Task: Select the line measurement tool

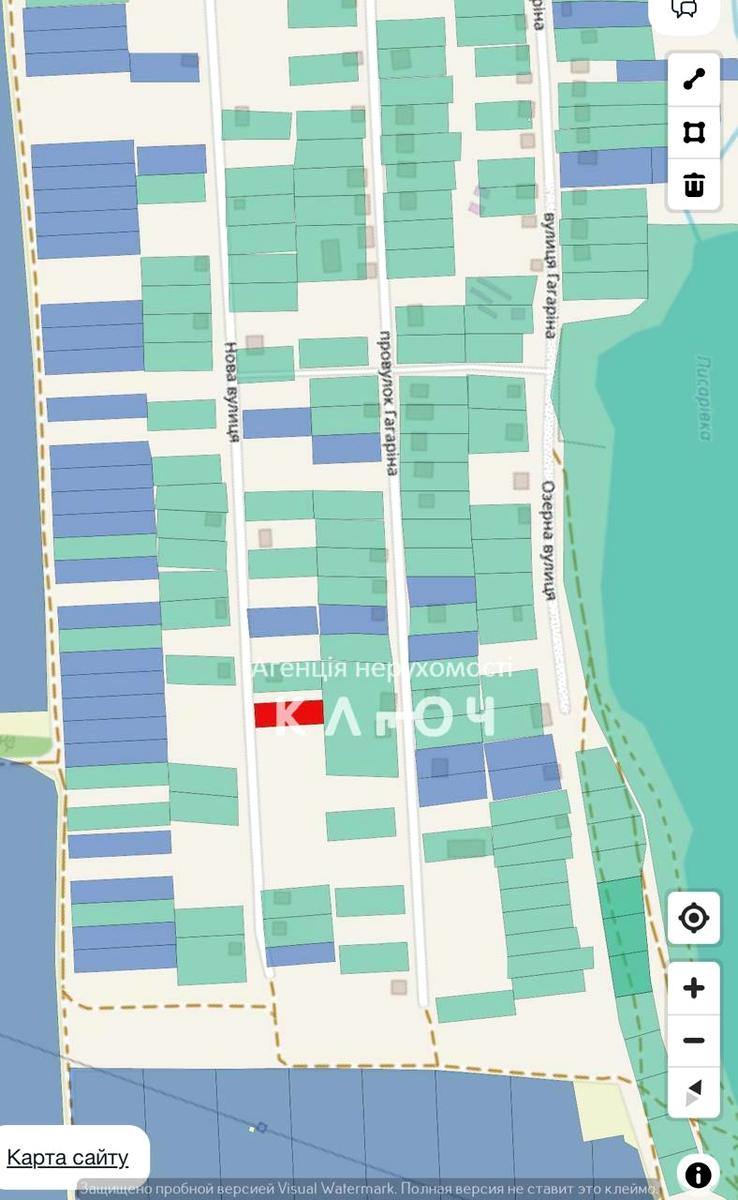Action: click(694, 80)
